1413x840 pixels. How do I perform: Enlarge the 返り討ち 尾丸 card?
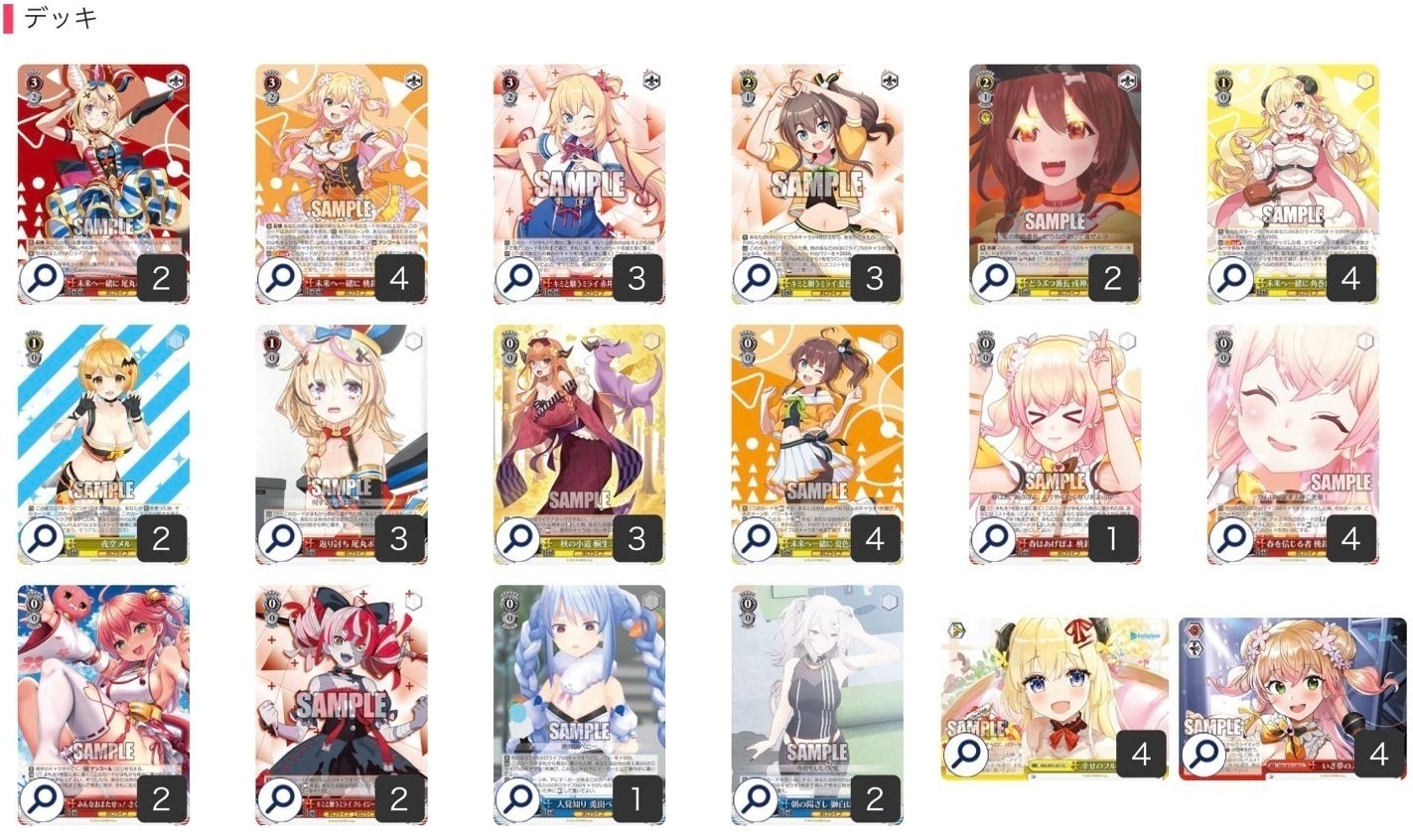(x=281, y=539)
